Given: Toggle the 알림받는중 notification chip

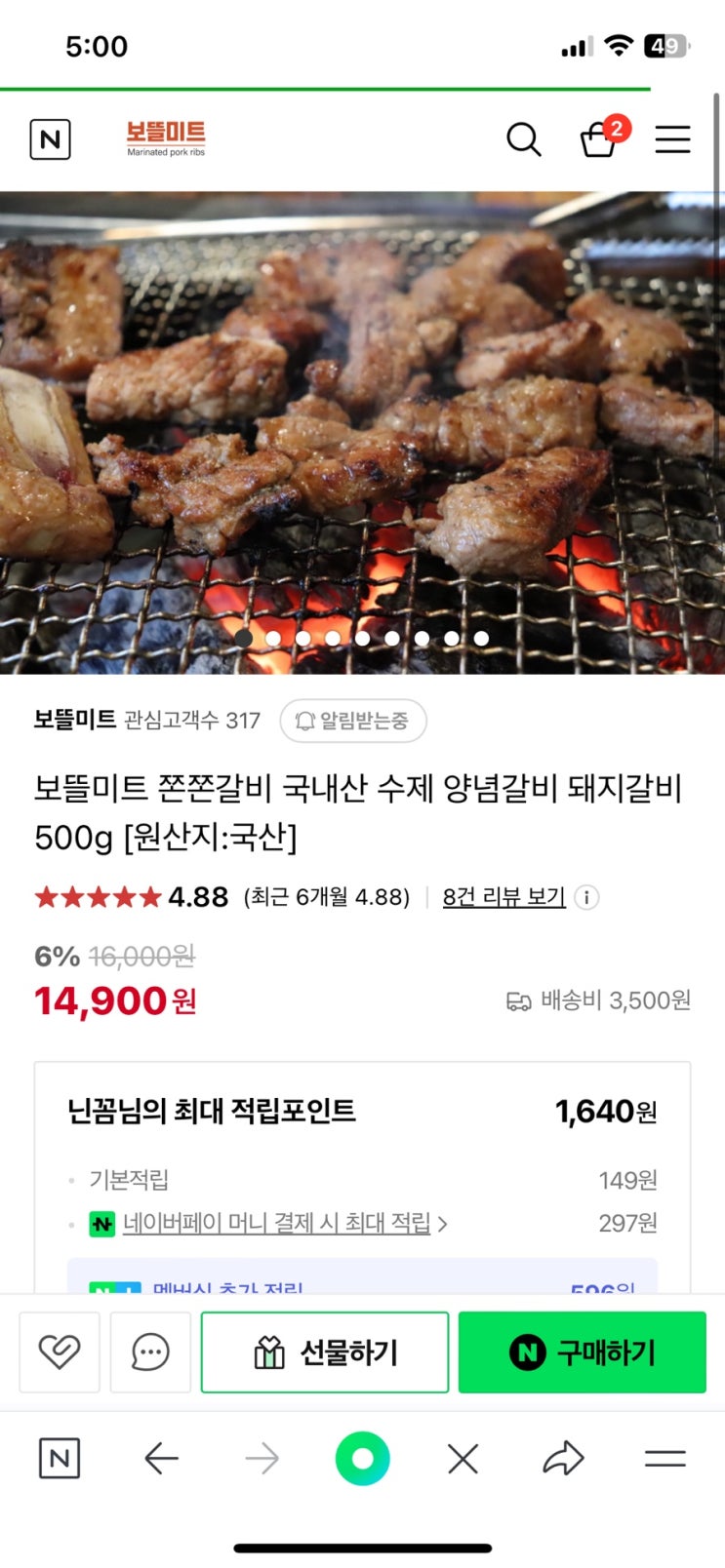Looking at the screenshot, I should pos(353,721).
